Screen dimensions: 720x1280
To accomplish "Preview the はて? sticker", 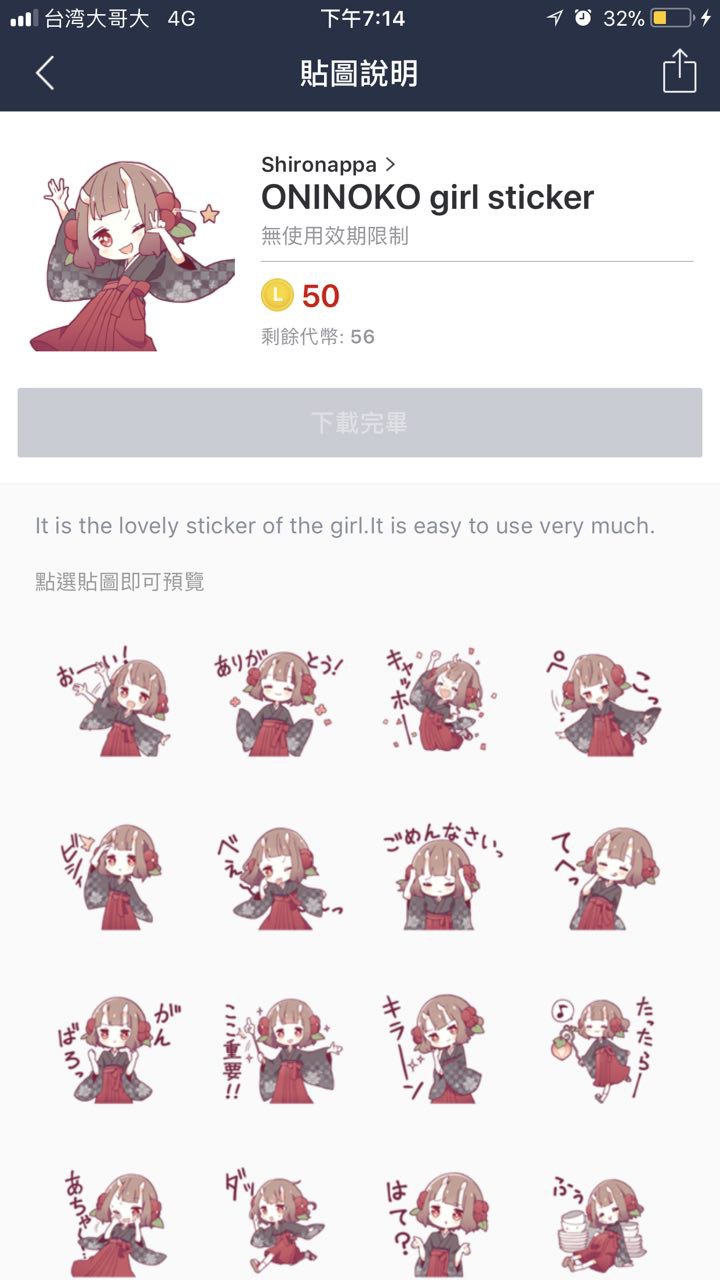I will (x=442, y=1222).
